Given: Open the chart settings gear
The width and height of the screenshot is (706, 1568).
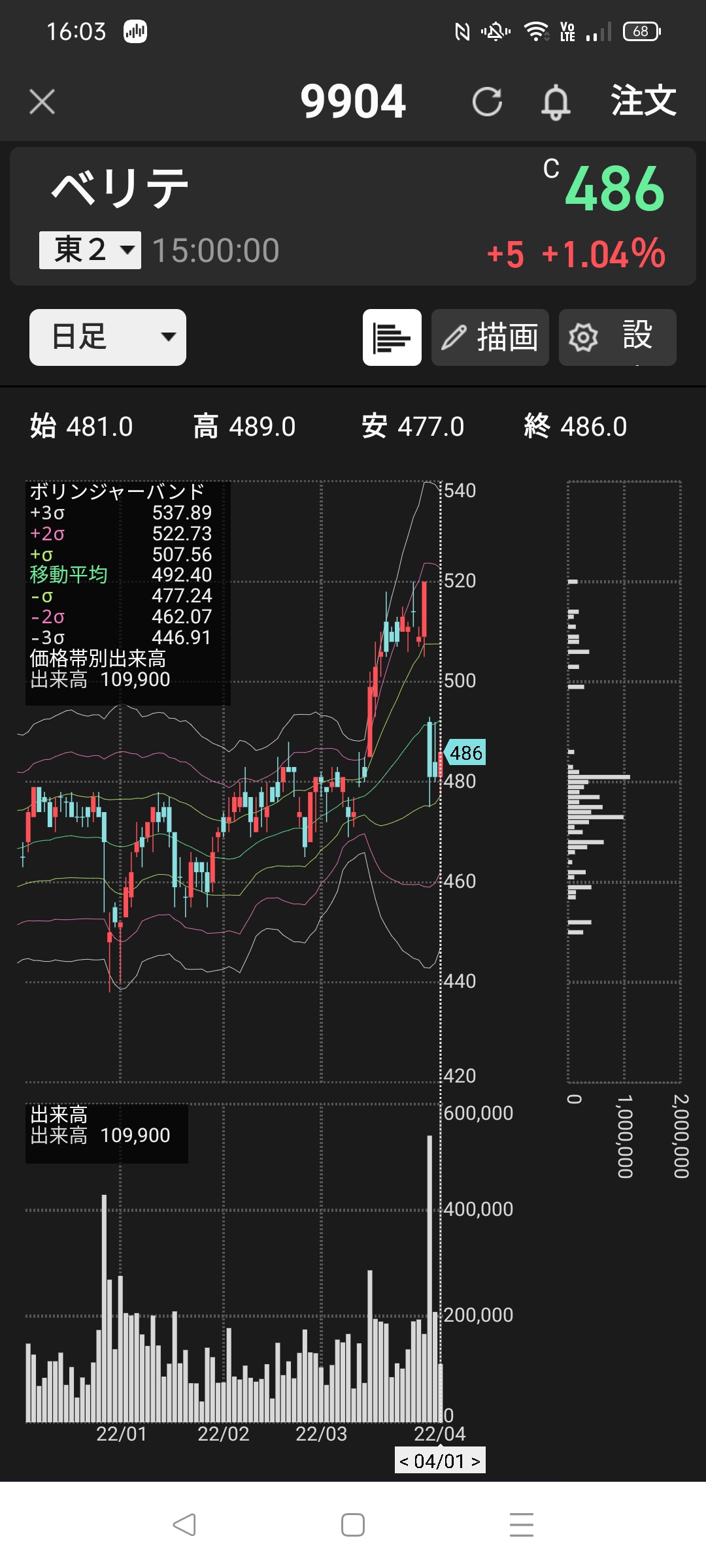Looking at the screenshot, I should coord(617,337).
